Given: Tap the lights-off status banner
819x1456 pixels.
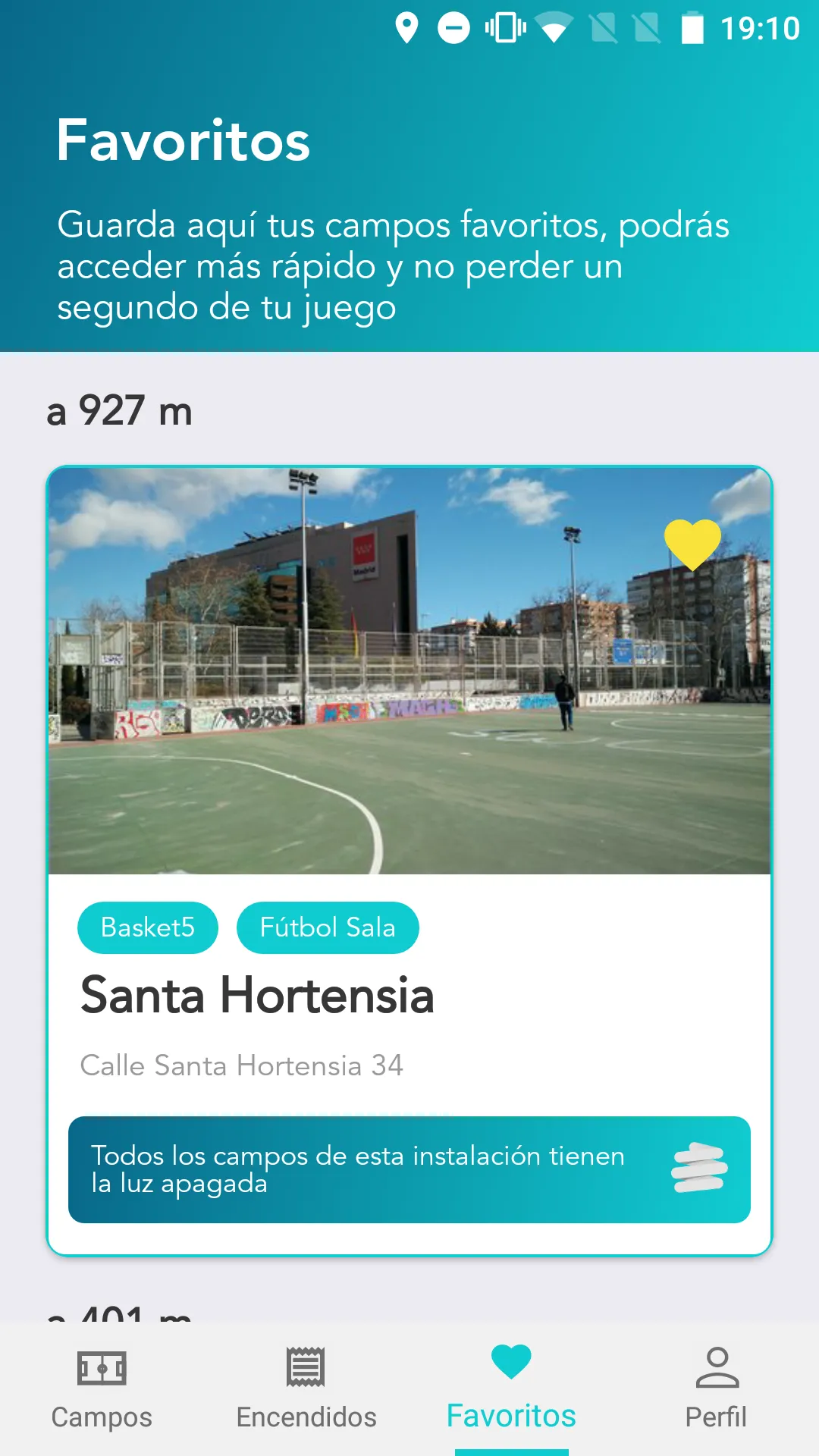Looking at the screenshot, I should (x=409, y=1169).
